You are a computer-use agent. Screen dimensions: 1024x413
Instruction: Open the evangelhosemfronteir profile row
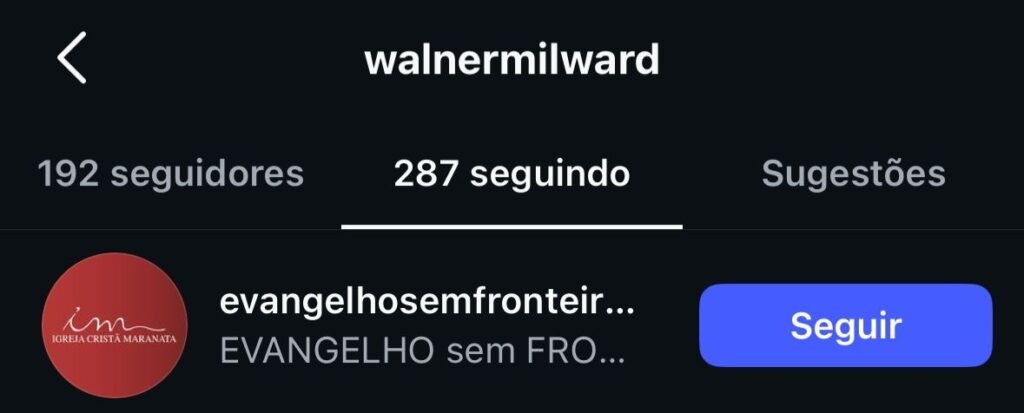pyautogui.click(x=425, y=326)
